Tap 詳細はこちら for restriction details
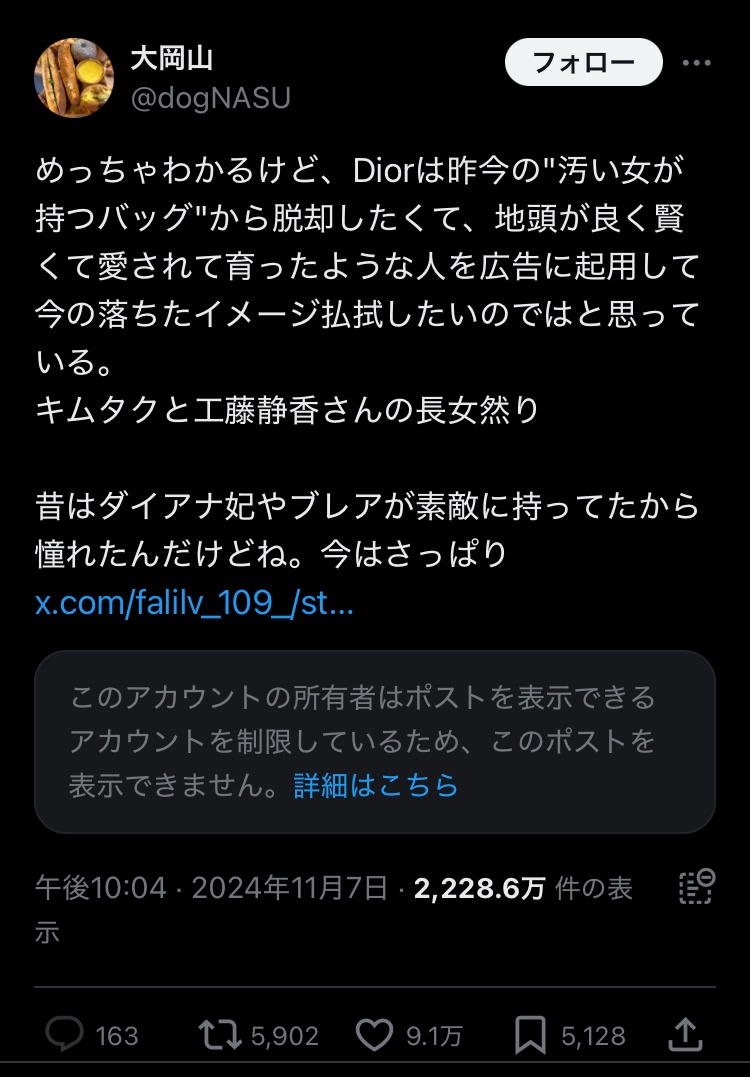 pos(376,785)
